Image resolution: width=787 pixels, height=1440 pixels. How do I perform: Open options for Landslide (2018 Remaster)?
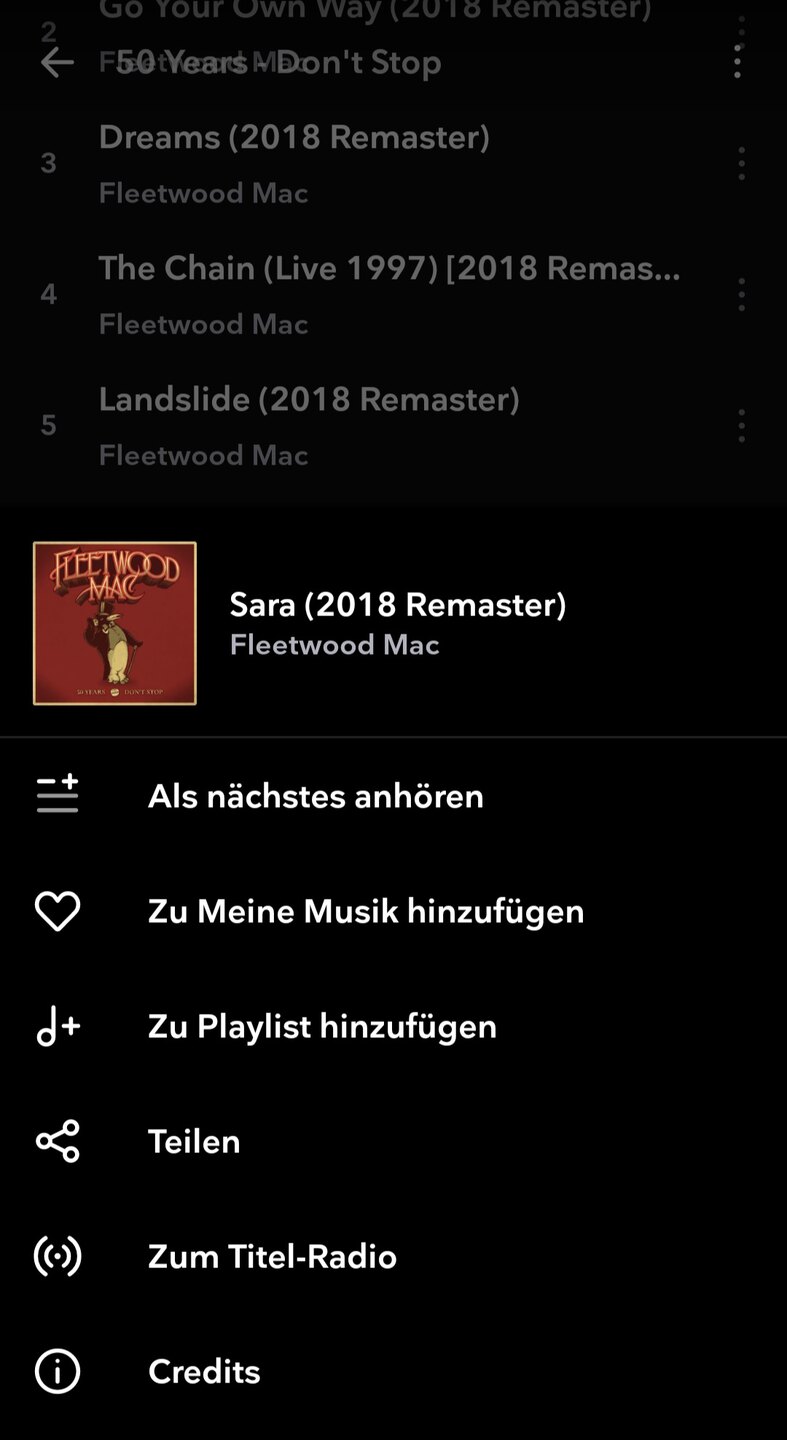point(741,426)
